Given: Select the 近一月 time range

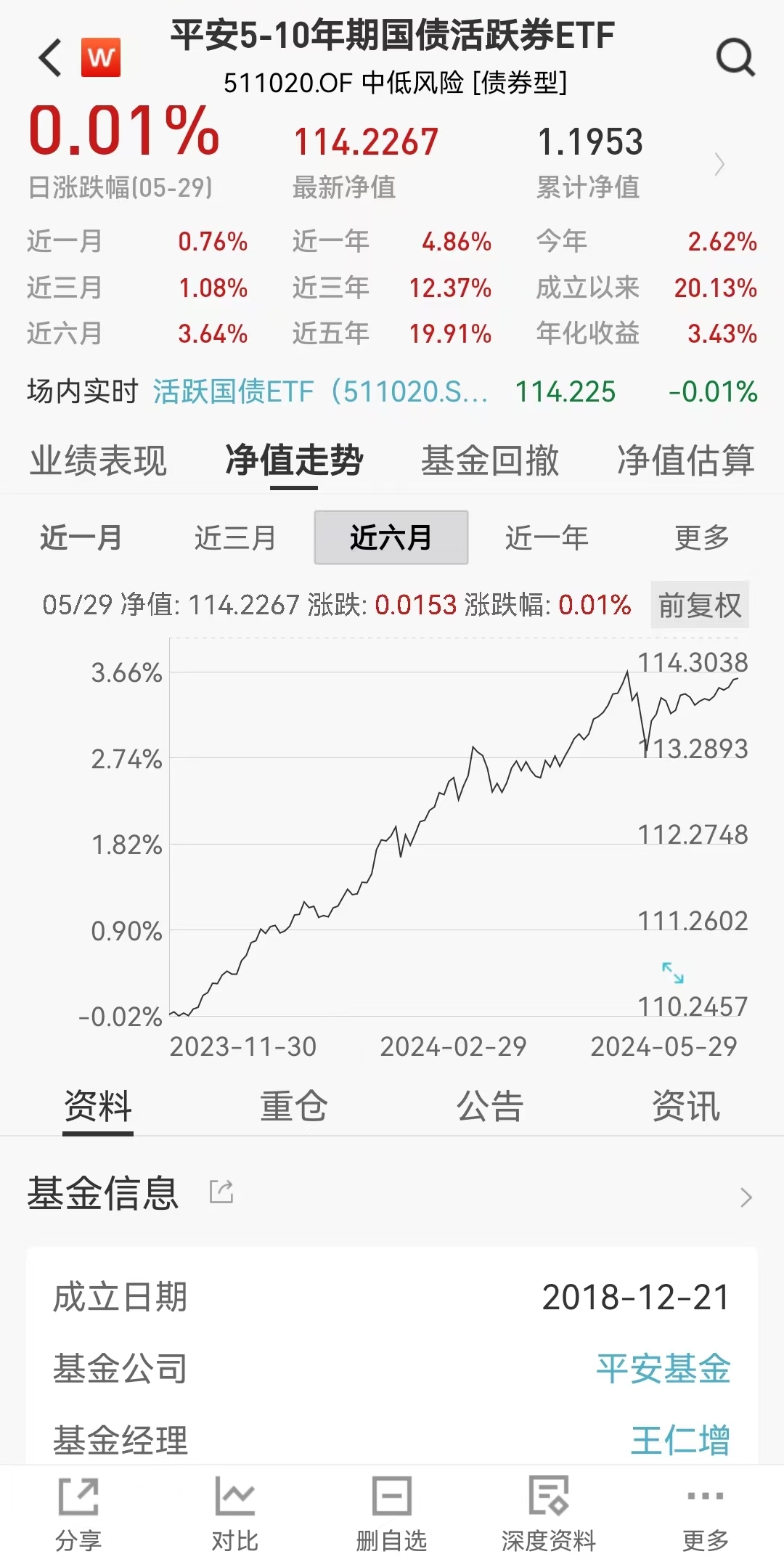Looking at the screenshot, I should [80, 537].
